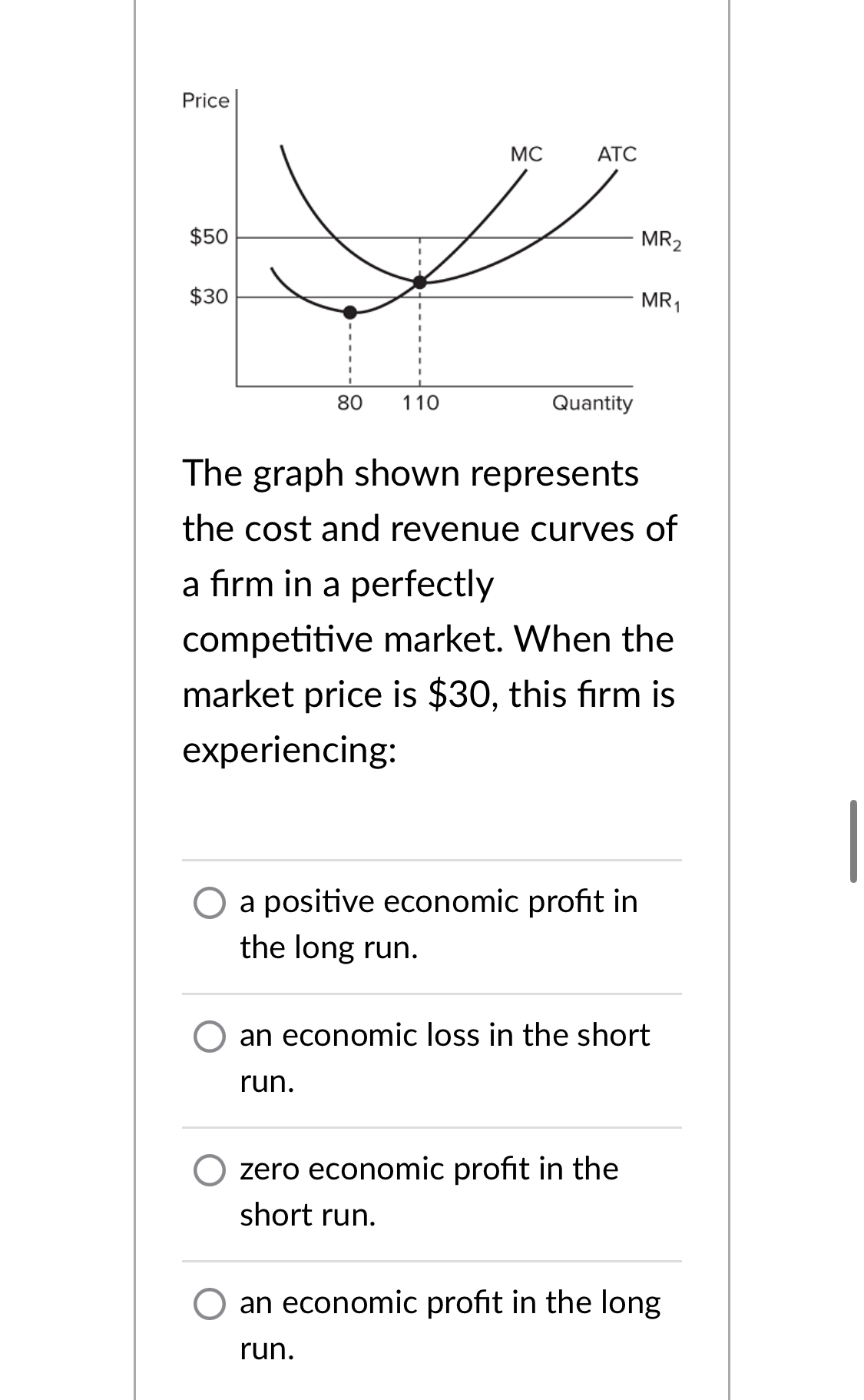Click the quantity value 80

pos(350,401)
